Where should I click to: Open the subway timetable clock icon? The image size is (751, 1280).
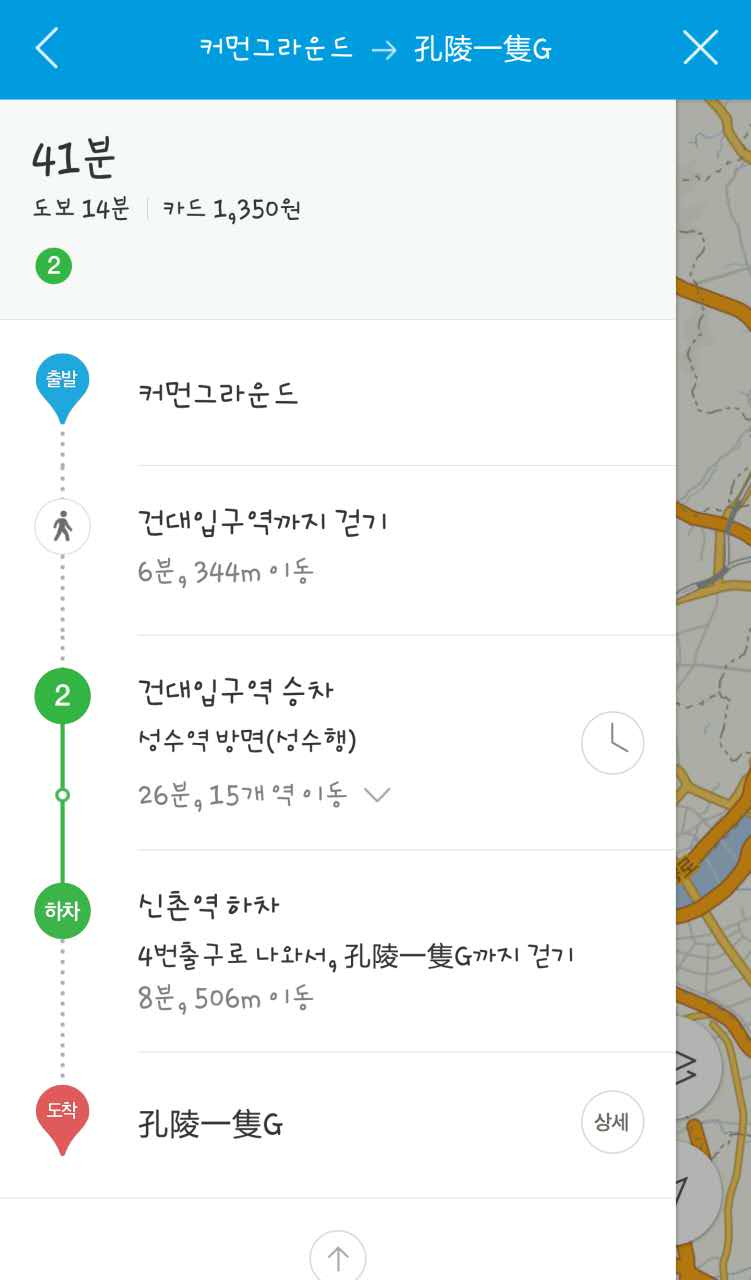click(611, 742)
